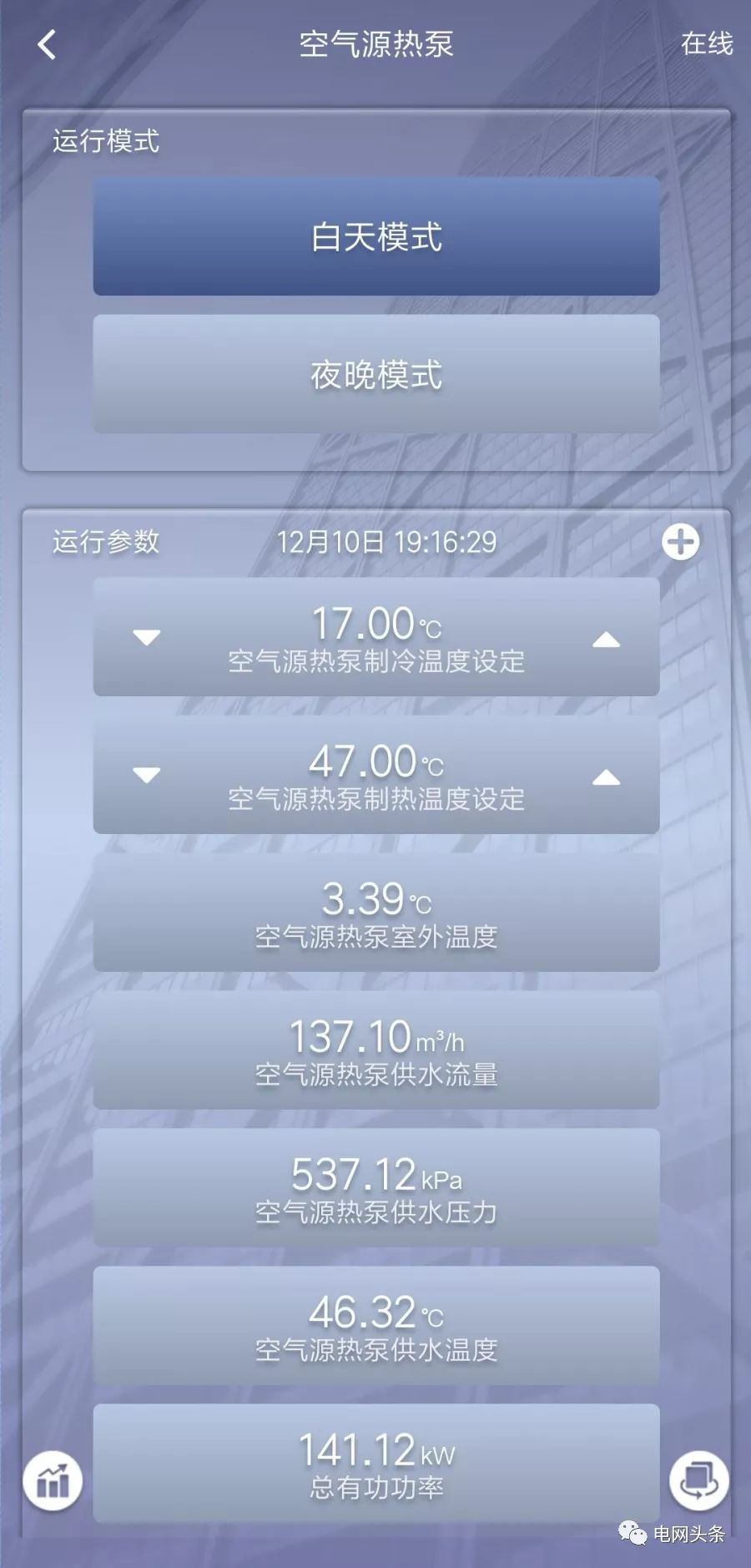Raise 制热温度设定 with the up arrow
This screenshot has height=1568, width=751.
click(x=606, y=778)
